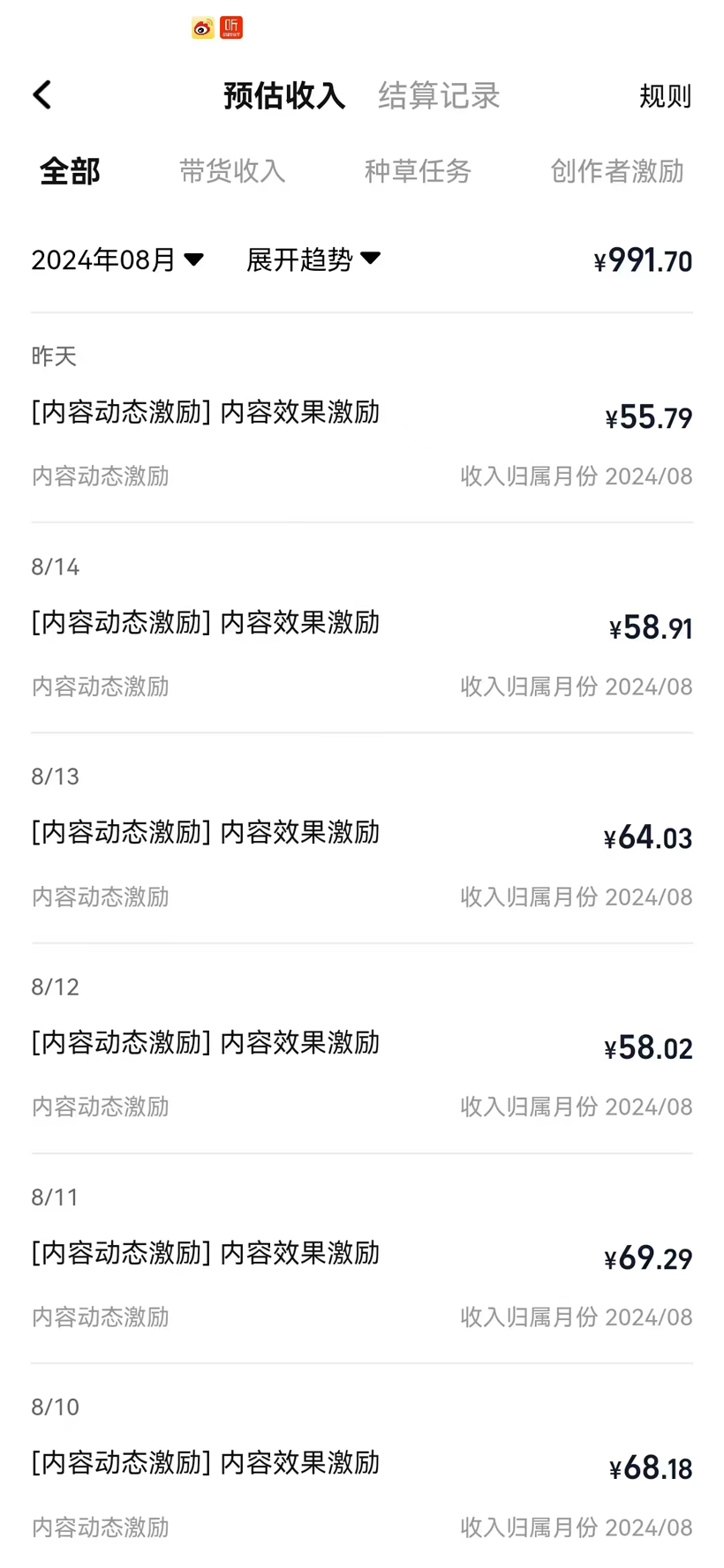Select the 预估收入 tab
Screen dimensions: 724x1568
(283, 95)
